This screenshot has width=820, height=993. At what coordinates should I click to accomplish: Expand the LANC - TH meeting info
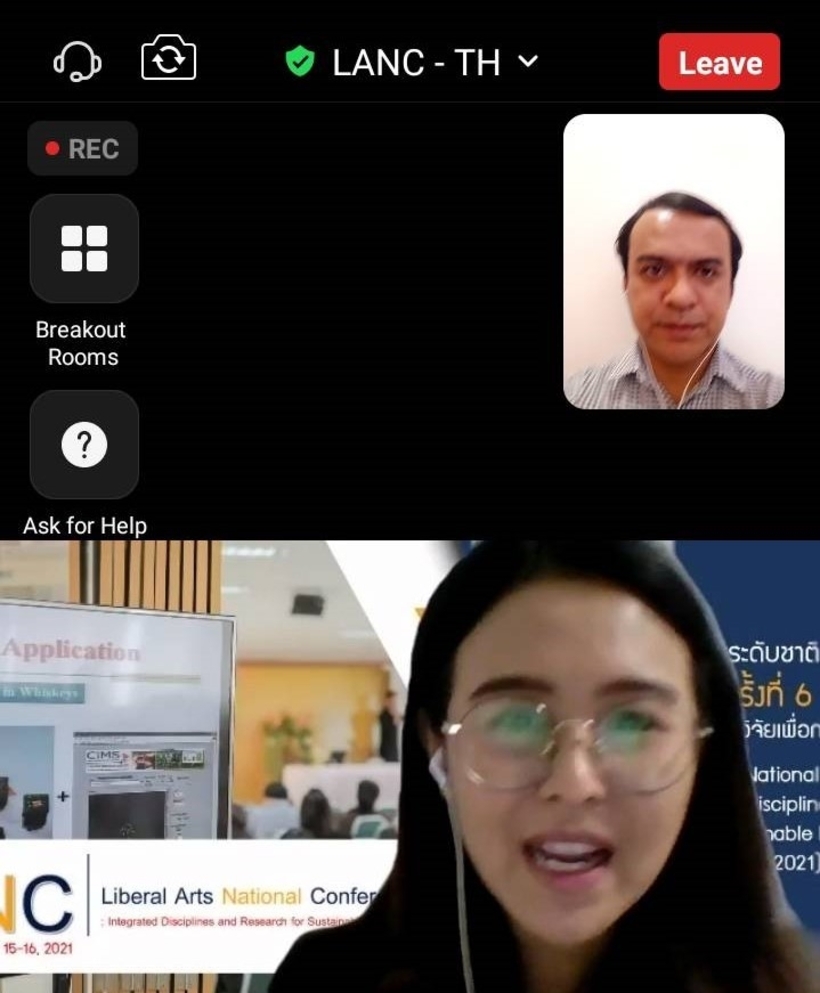click(x=413, y=63)
